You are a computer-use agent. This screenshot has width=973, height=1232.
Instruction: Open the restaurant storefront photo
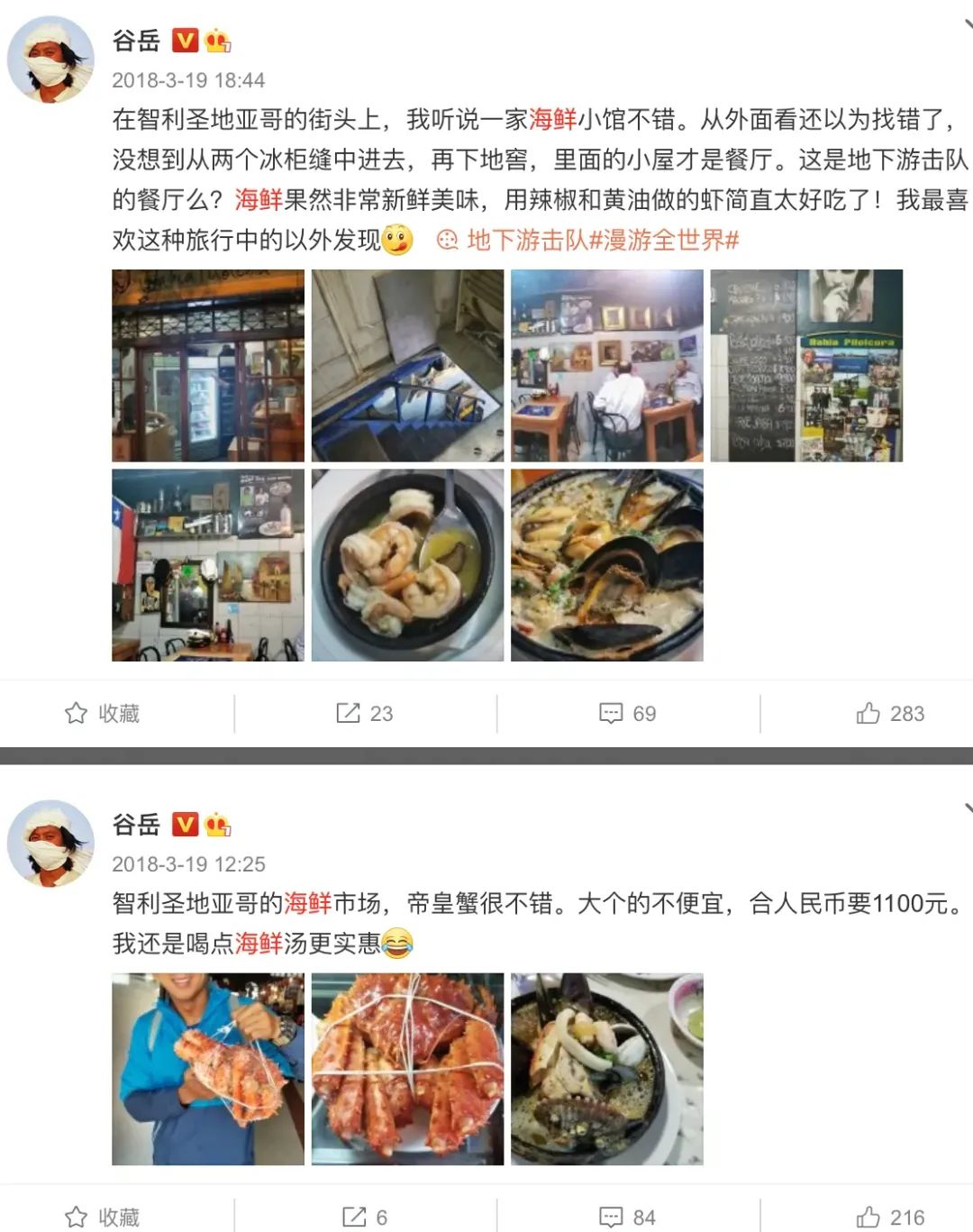pyautogui.click(x=208, y=365)
